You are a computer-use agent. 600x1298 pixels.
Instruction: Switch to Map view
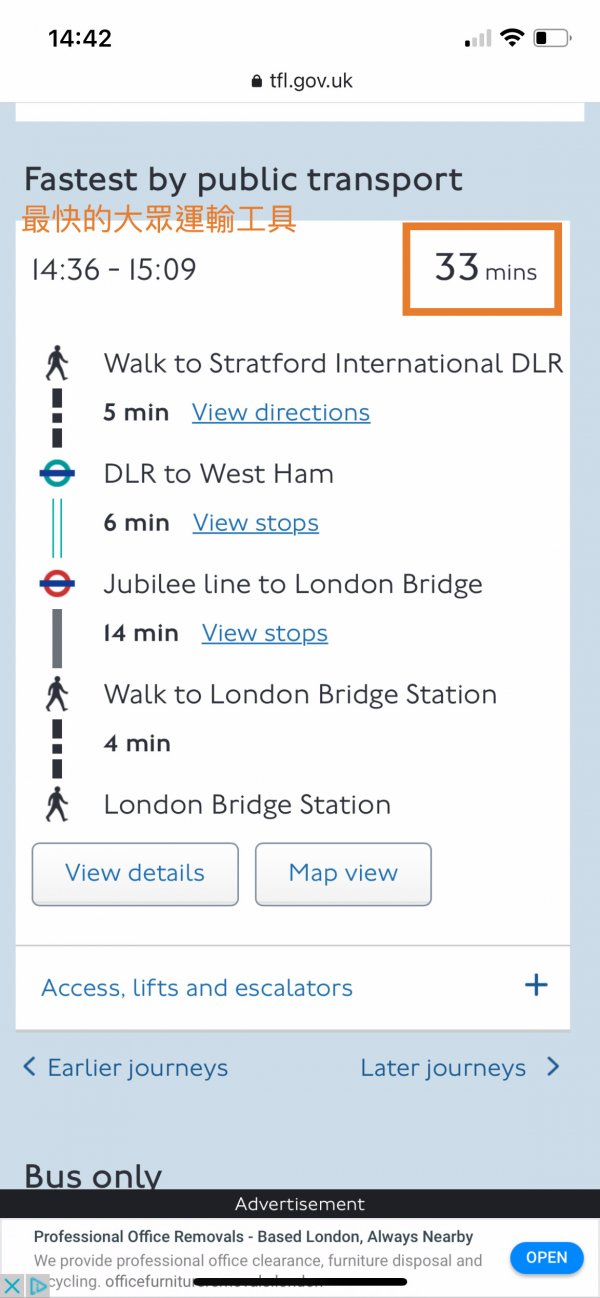tap(343, 874)
